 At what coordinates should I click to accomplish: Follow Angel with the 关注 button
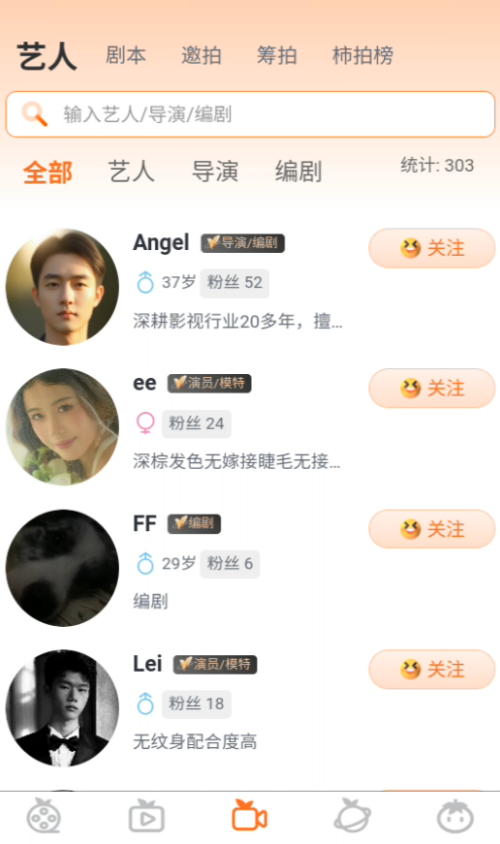coord(432,248)
